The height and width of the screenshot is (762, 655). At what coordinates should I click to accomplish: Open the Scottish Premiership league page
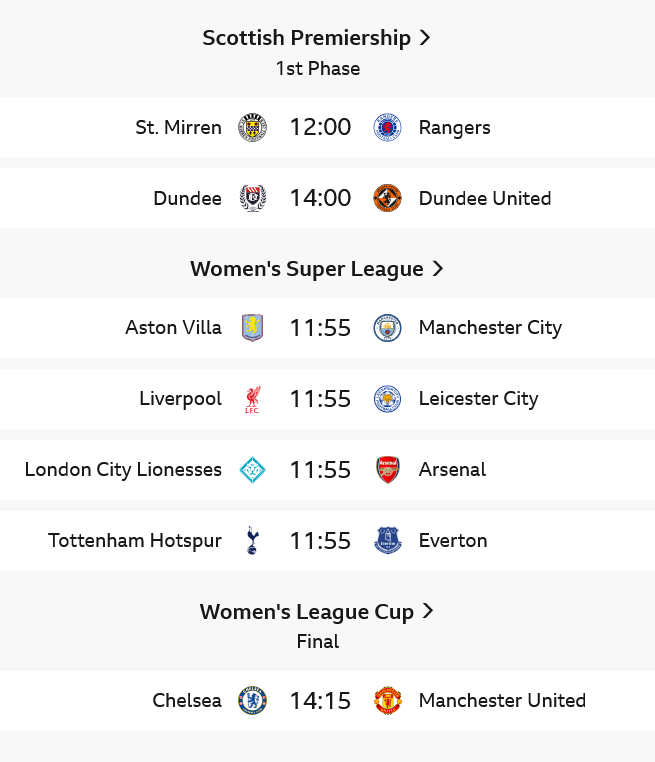[316, 38]
